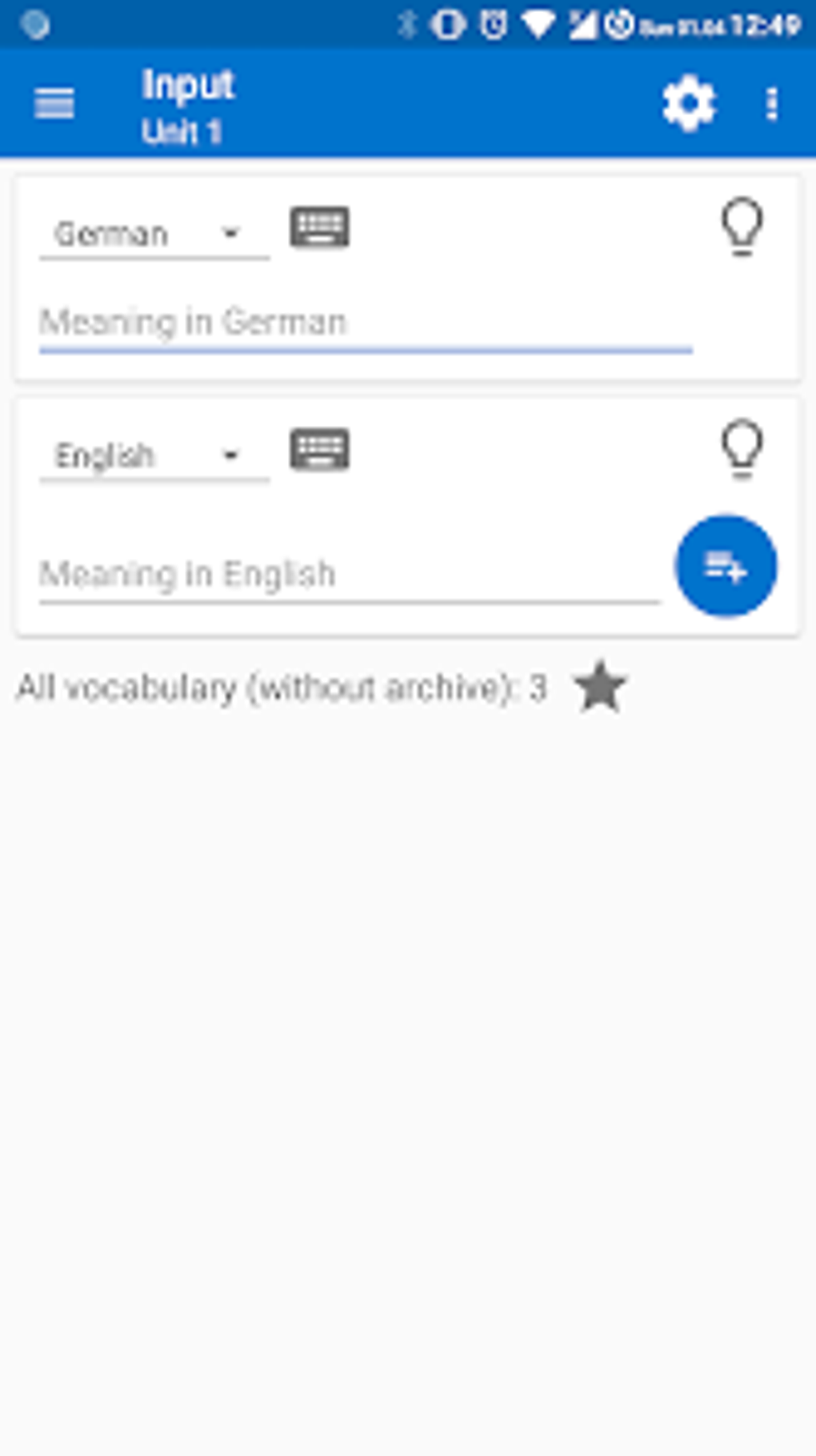816x1456 pixels.
Task: Focus the Meaning in English field
Action: (x=348, y=574)
